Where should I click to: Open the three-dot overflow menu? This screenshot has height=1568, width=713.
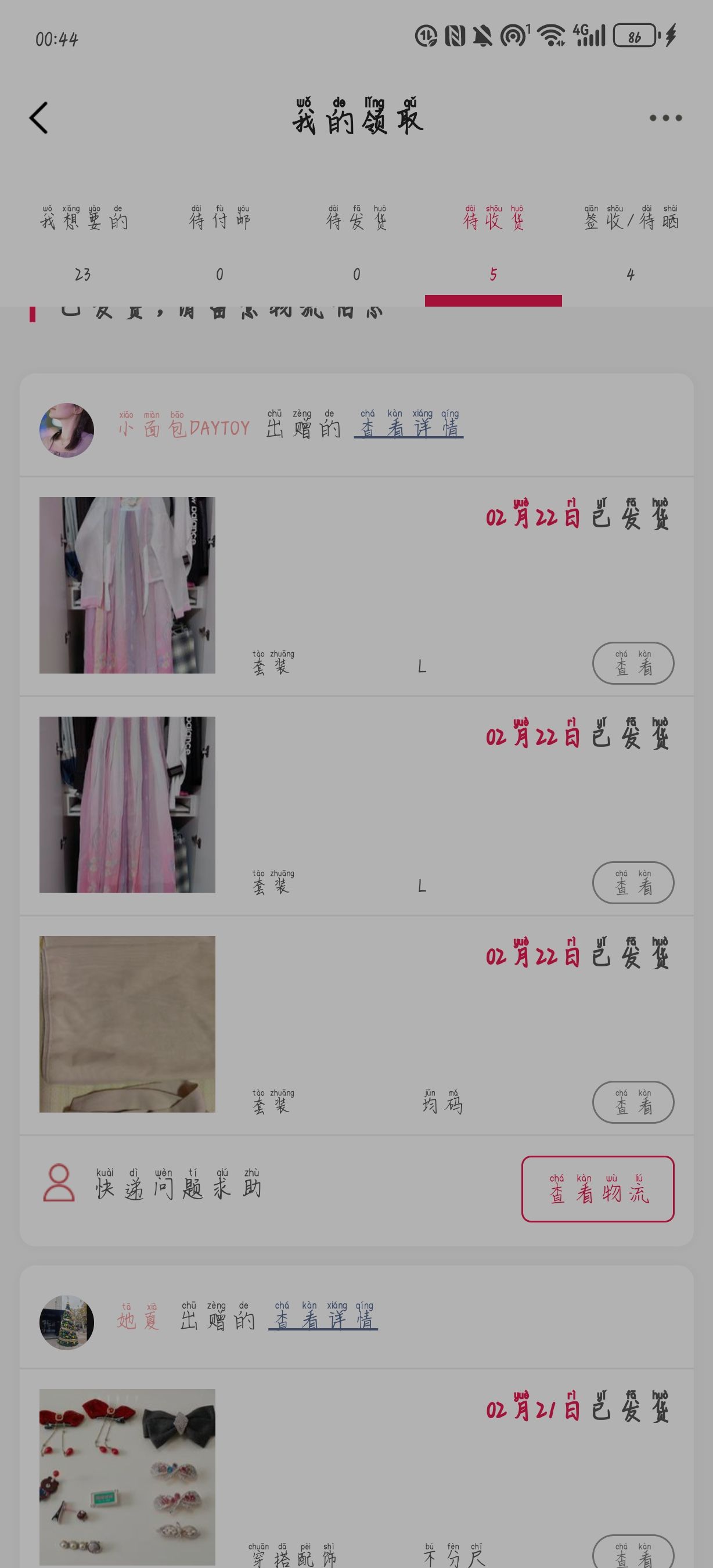point(665,118)
